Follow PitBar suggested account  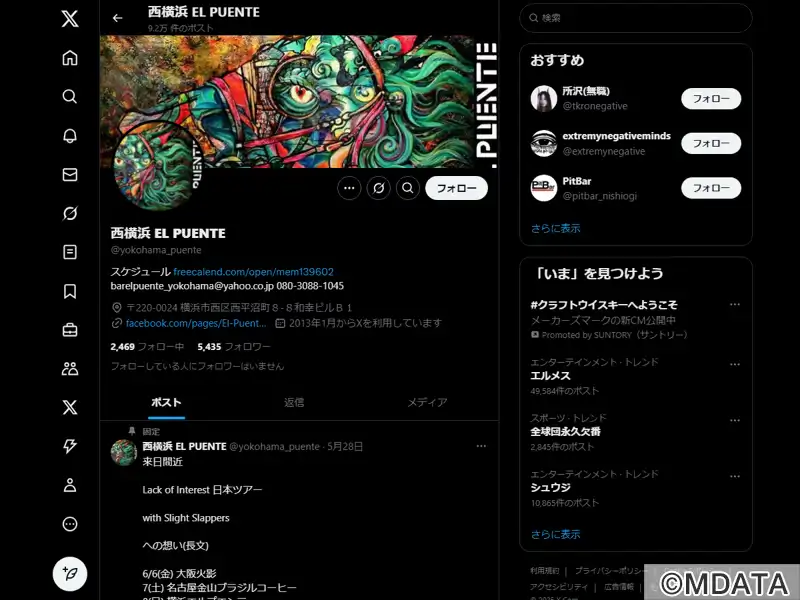711,188
